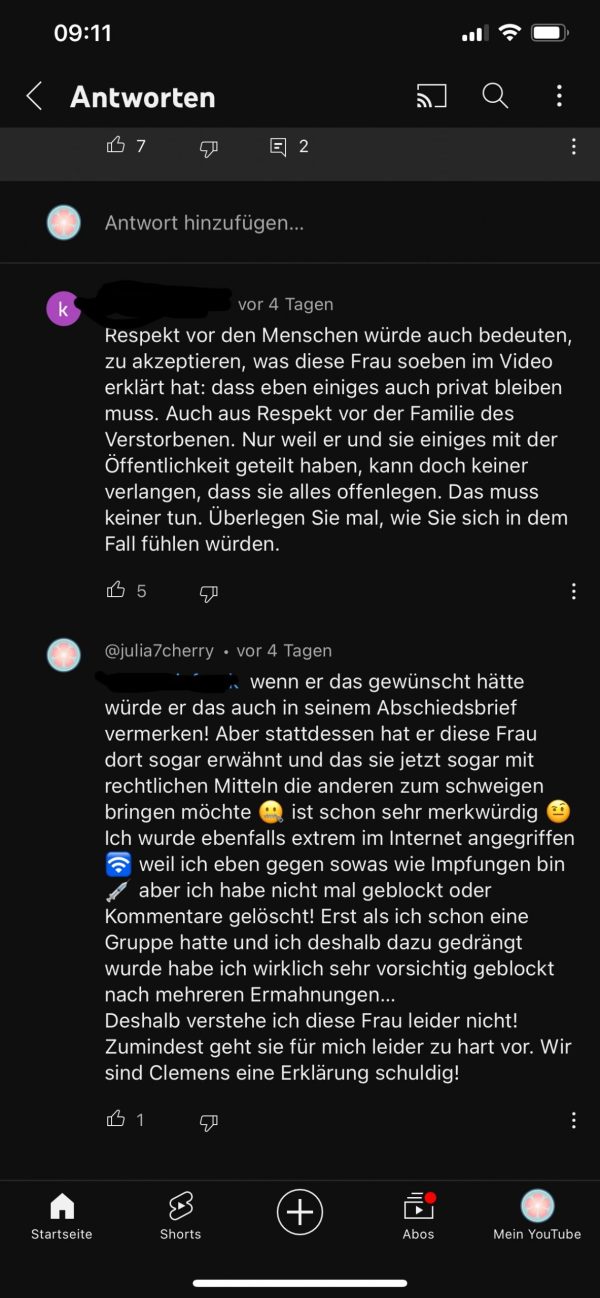Image resolution: width=600 pixels, height=1298 pixels.
Task: Go back from the Antworten screen
Action: (34, 97)
